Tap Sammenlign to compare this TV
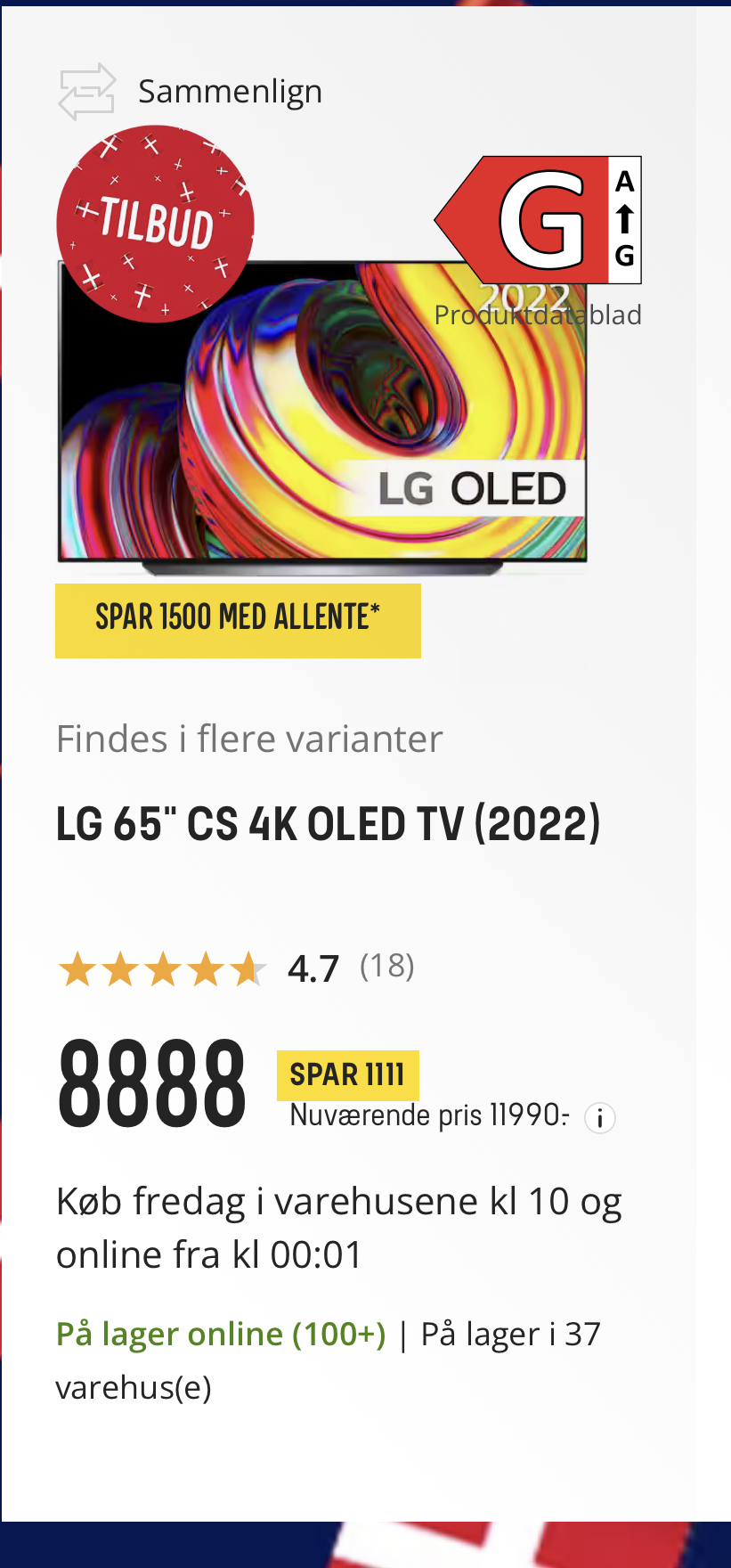This screenshot has width=731, height=1568. pos(191,92)
